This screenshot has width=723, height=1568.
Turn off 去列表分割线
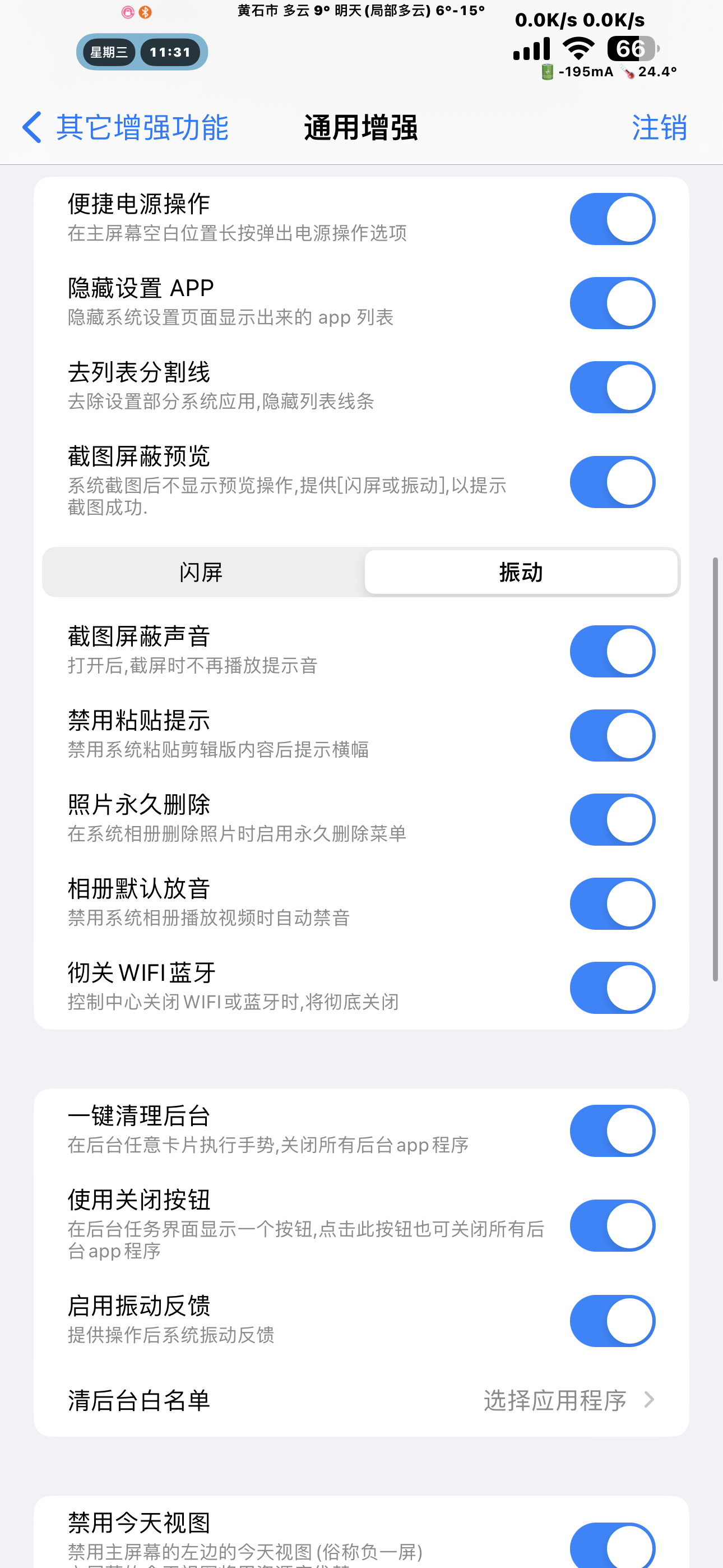tap(611, 387)
